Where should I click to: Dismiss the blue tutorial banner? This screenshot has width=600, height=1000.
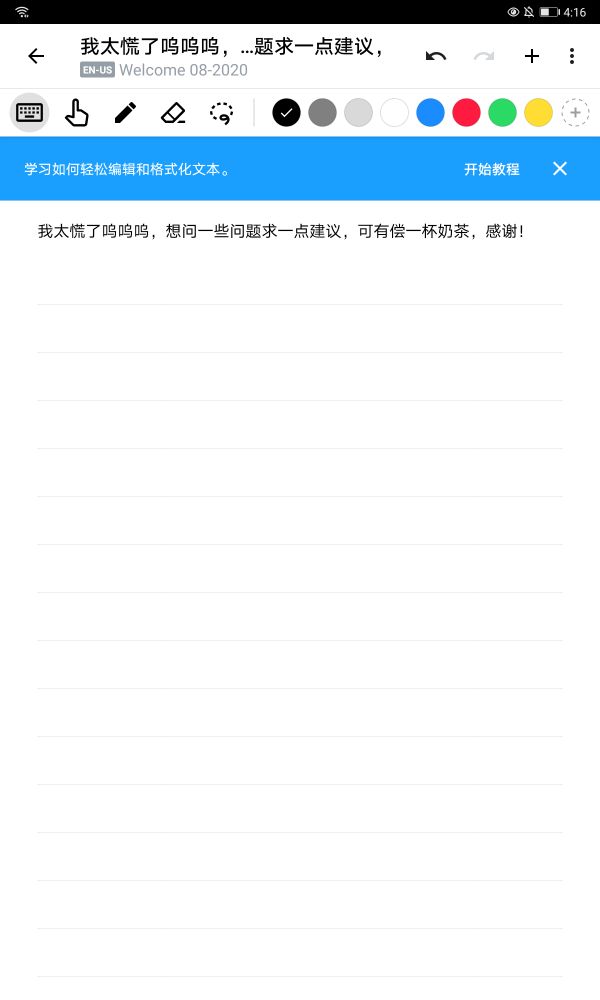[560, 168]
